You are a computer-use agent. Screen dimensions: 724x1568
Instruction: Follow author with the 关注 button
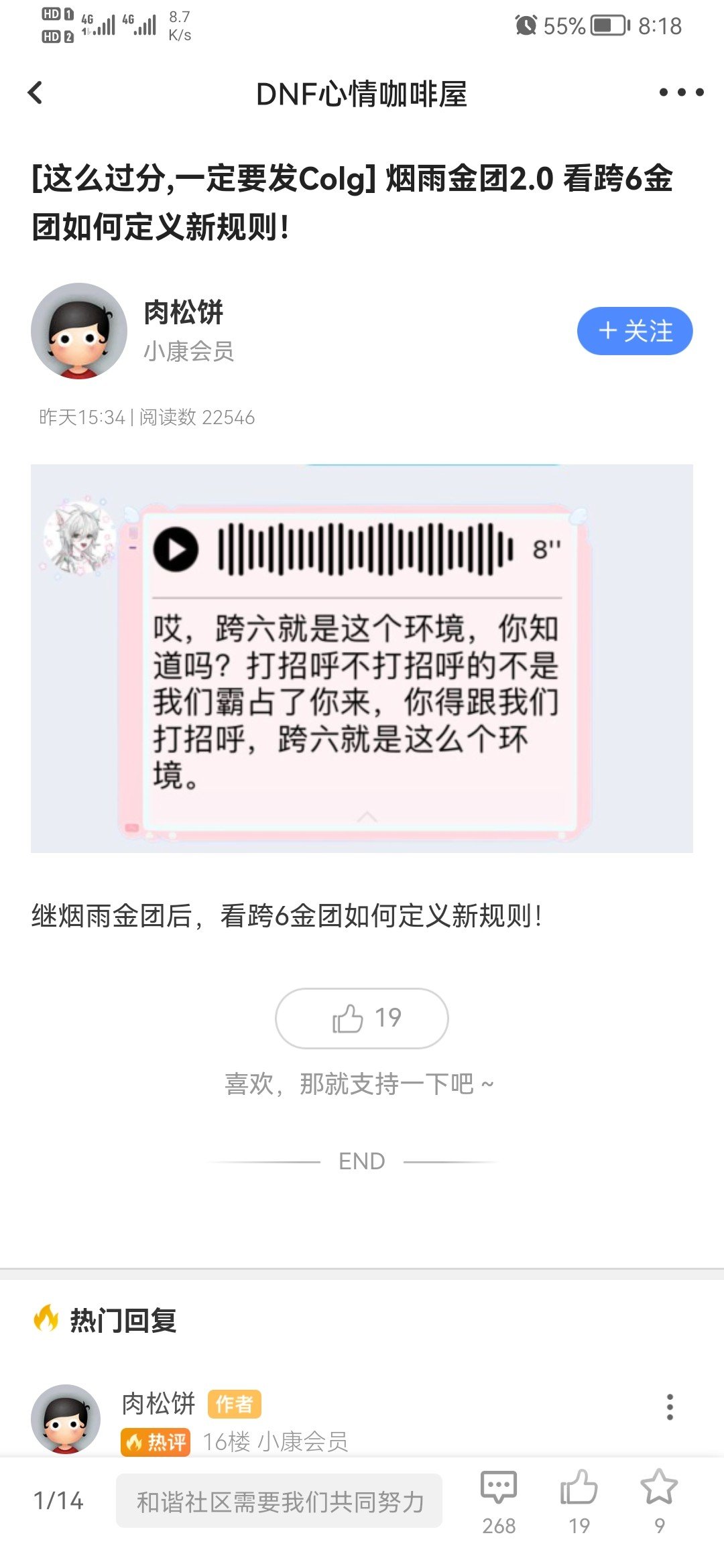pyautogui.click(x=635, y=331)
